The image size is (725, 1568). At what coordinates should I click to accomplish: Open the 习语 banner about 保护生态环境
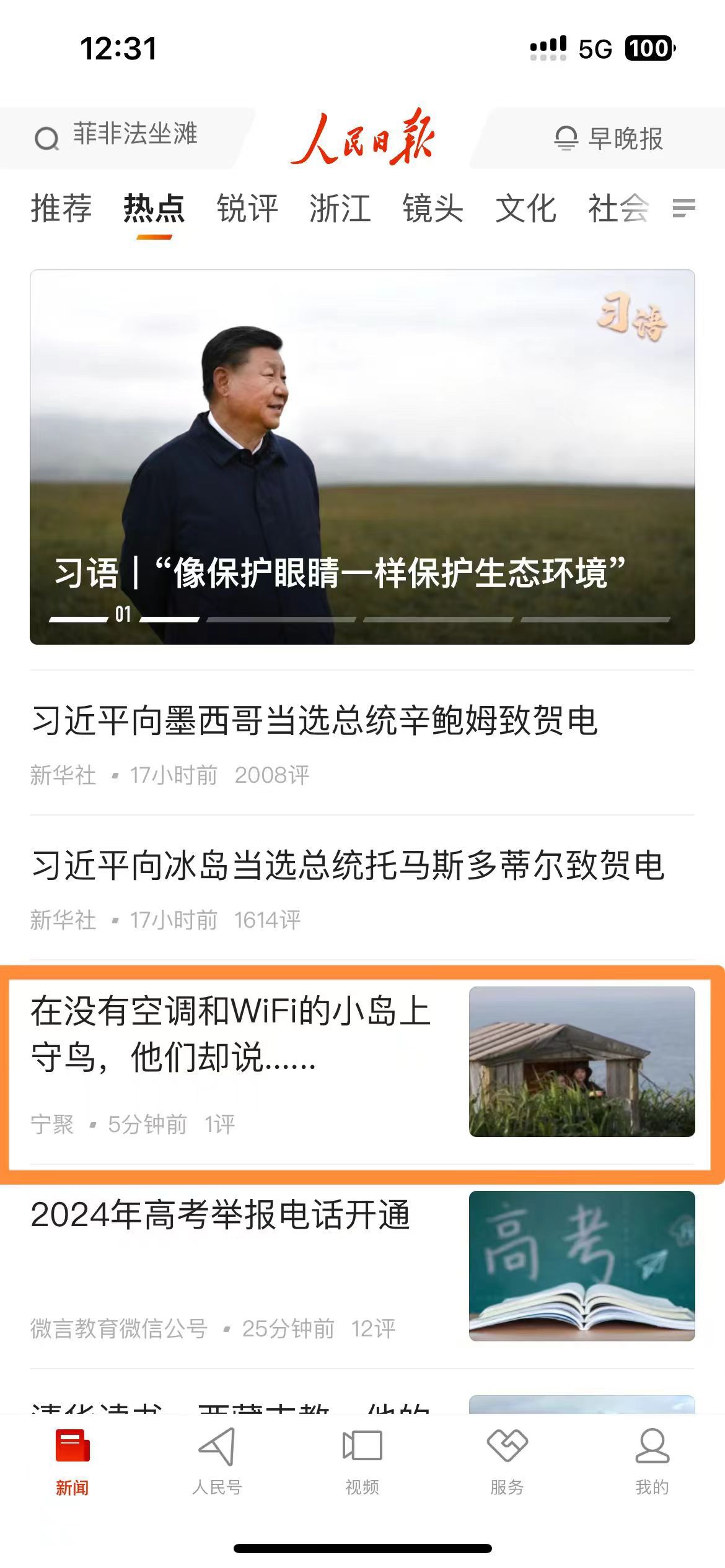click(362, 457)
